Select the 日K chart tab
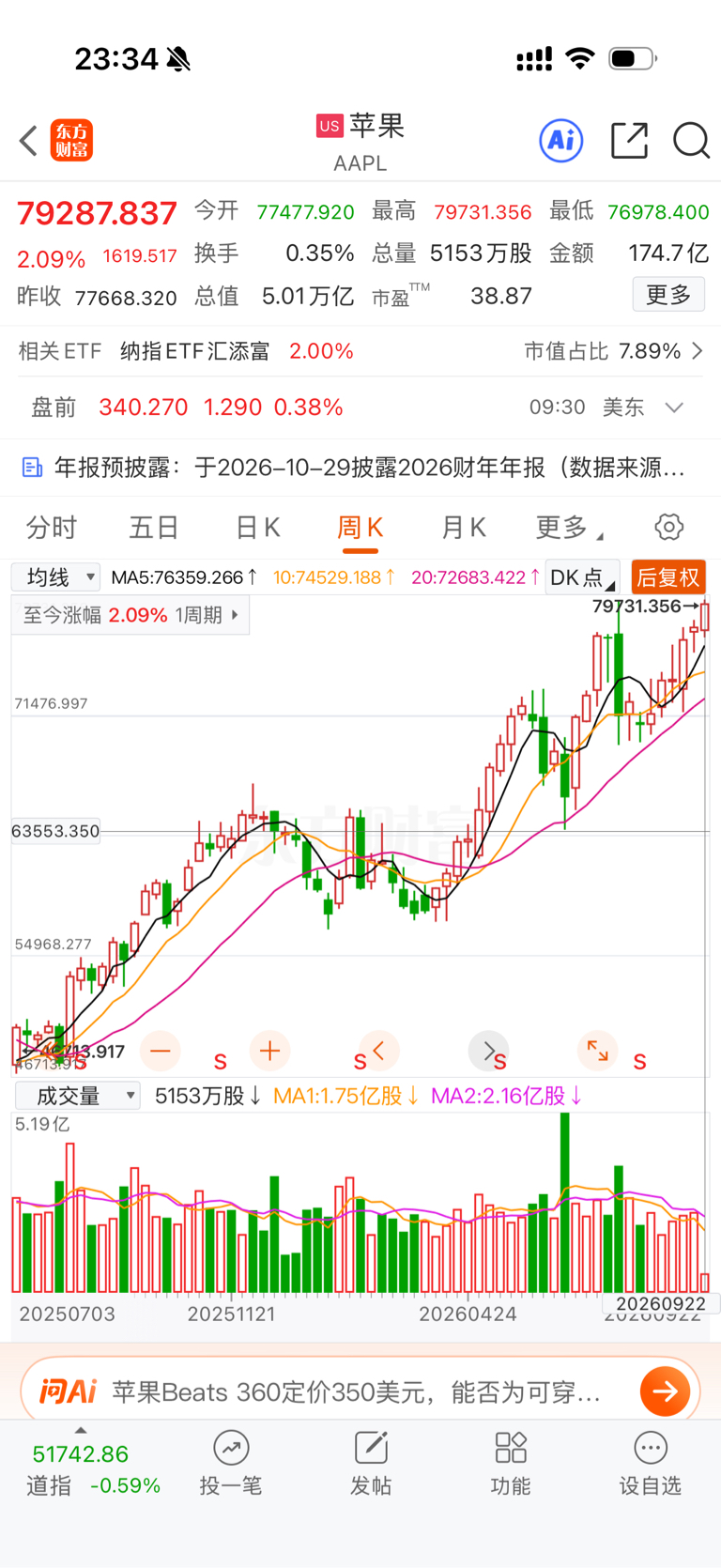Viewport: 721px width, 1568px height. (x=257, y=528)
